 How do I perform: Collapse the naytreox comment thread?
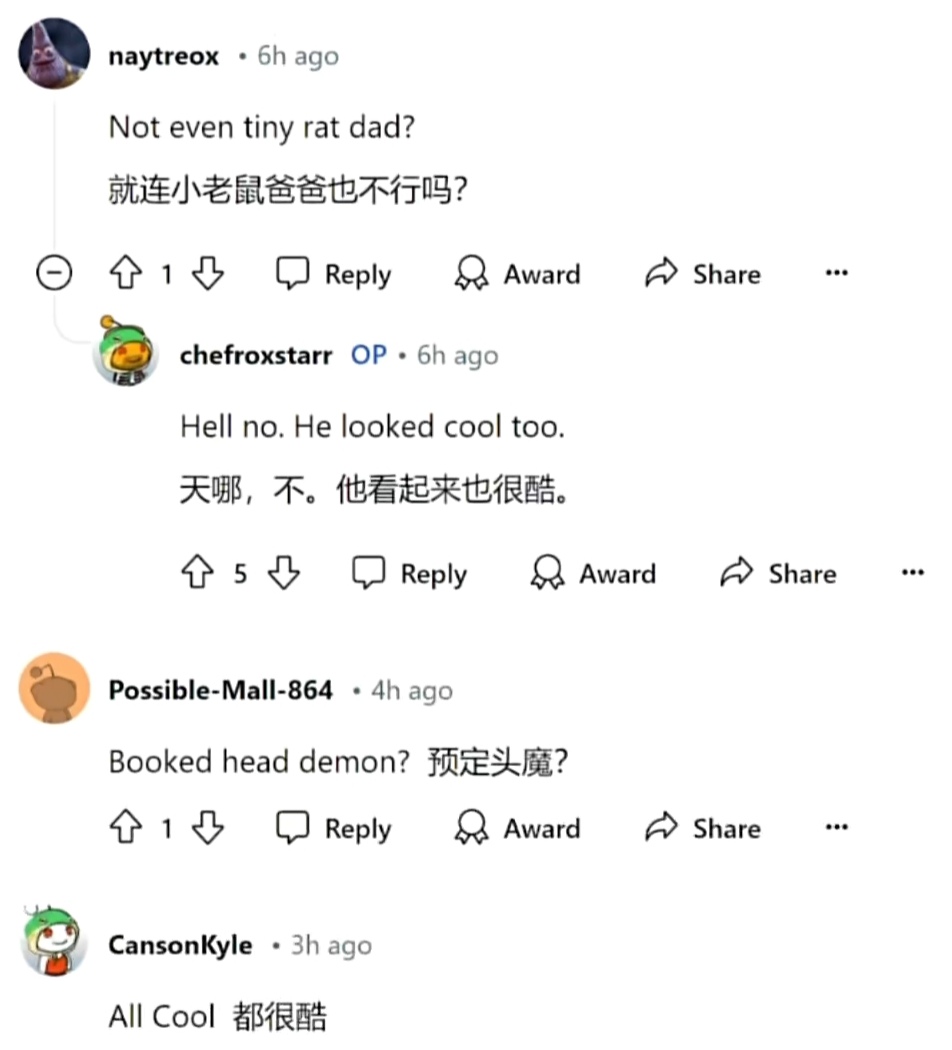tap(54, 273)
